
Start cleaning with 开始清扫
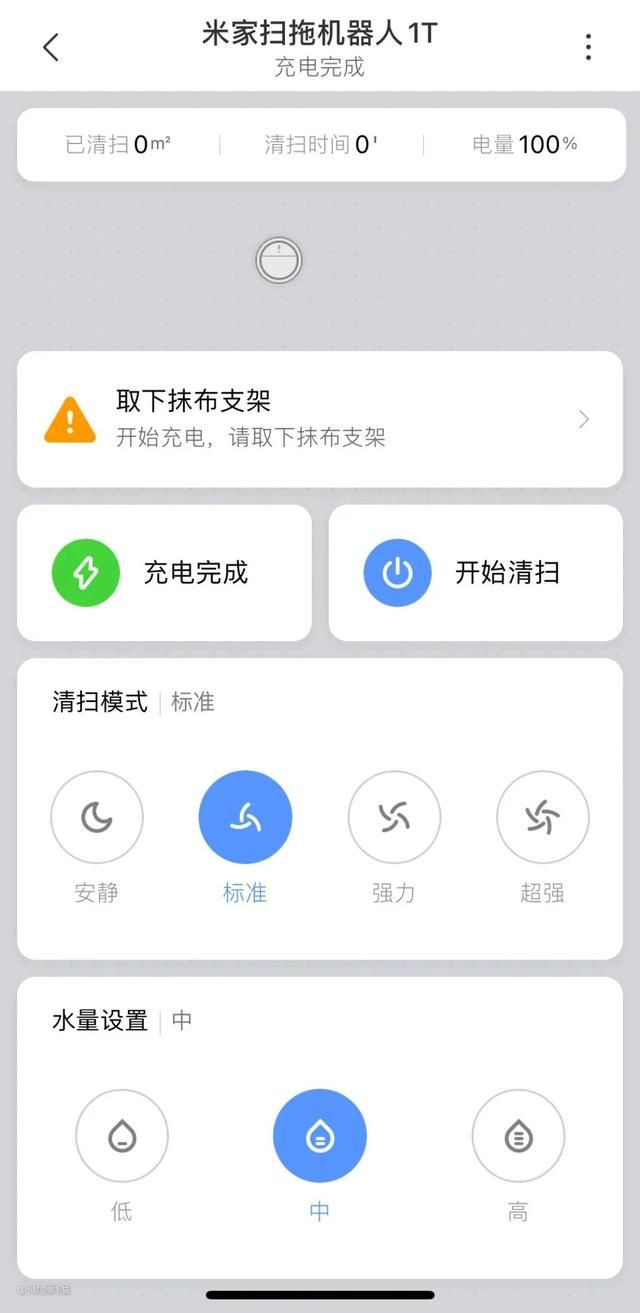(x=475, y=573)
